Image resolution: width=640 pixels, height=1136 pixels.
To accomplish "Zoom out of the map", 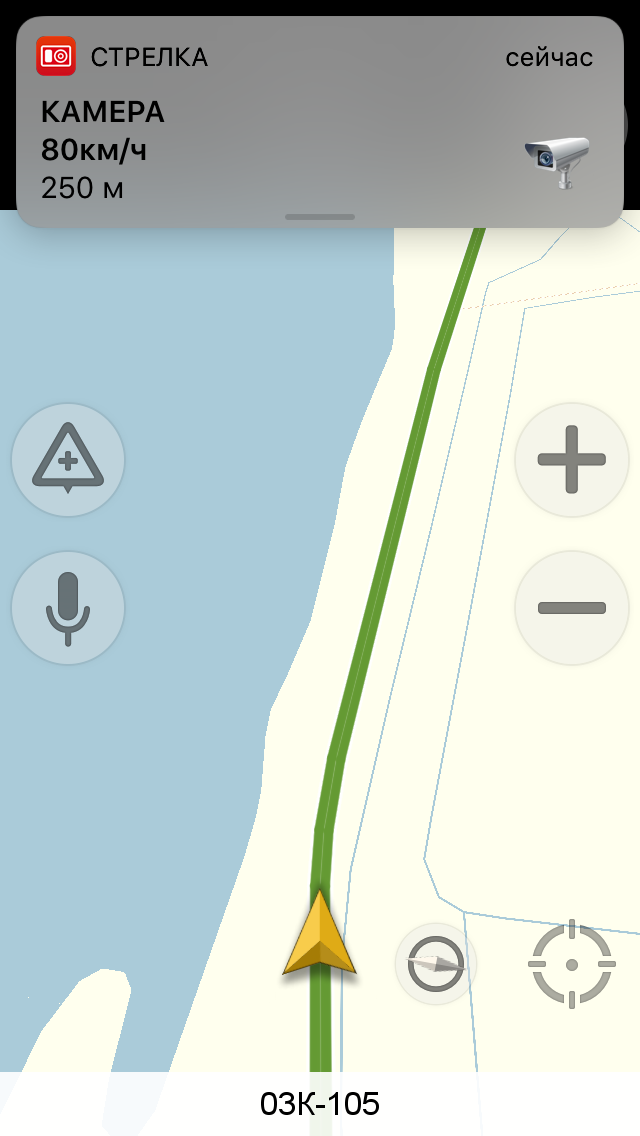I will coord(571,608).
